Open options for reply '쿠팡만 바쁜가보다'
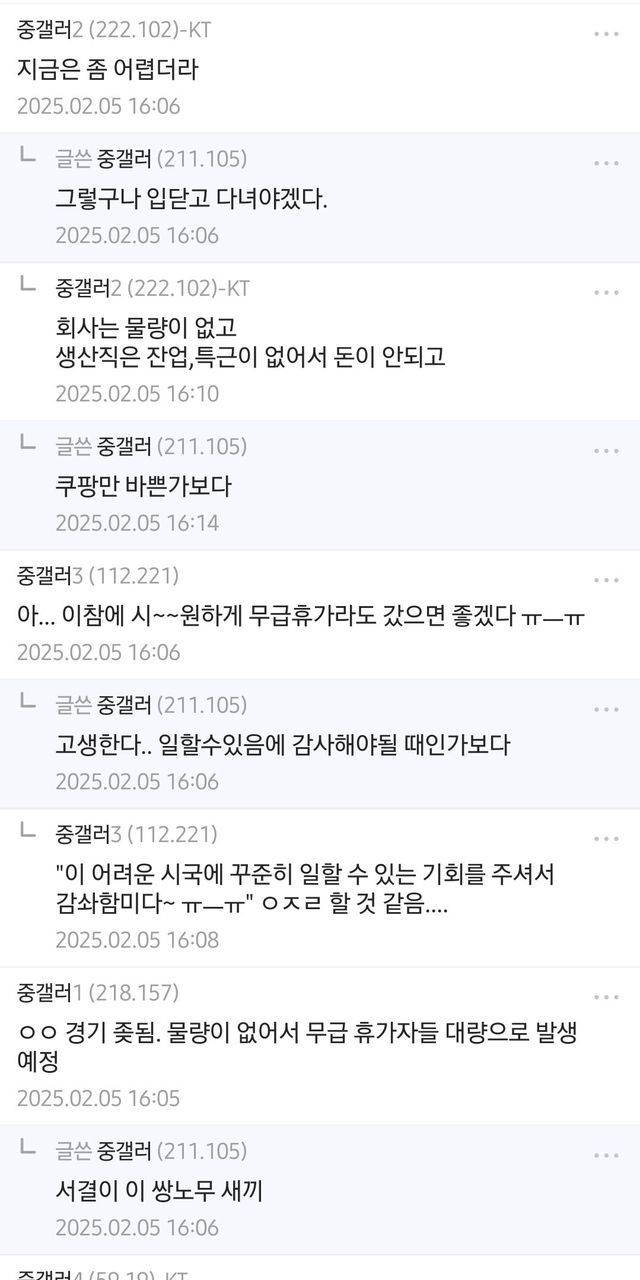Viewport: 640px width, 1280px height. [606, 451]
